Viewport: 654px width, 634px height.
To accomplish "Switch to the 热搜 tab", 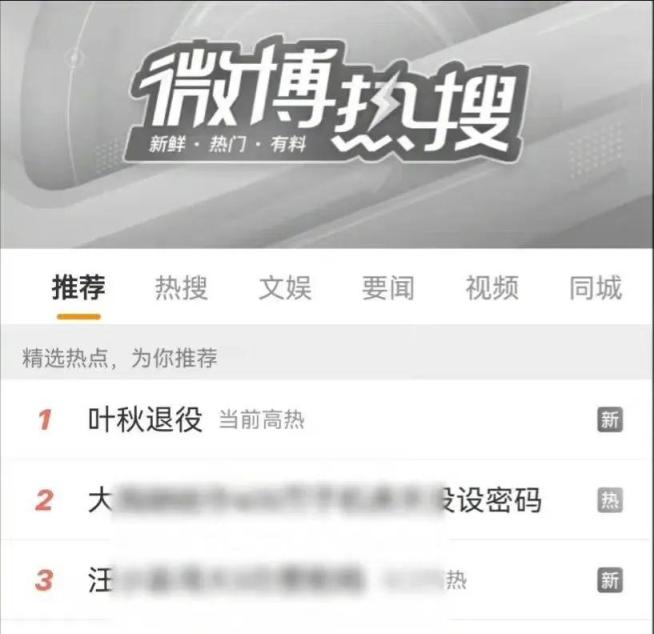I will (181, 289).
